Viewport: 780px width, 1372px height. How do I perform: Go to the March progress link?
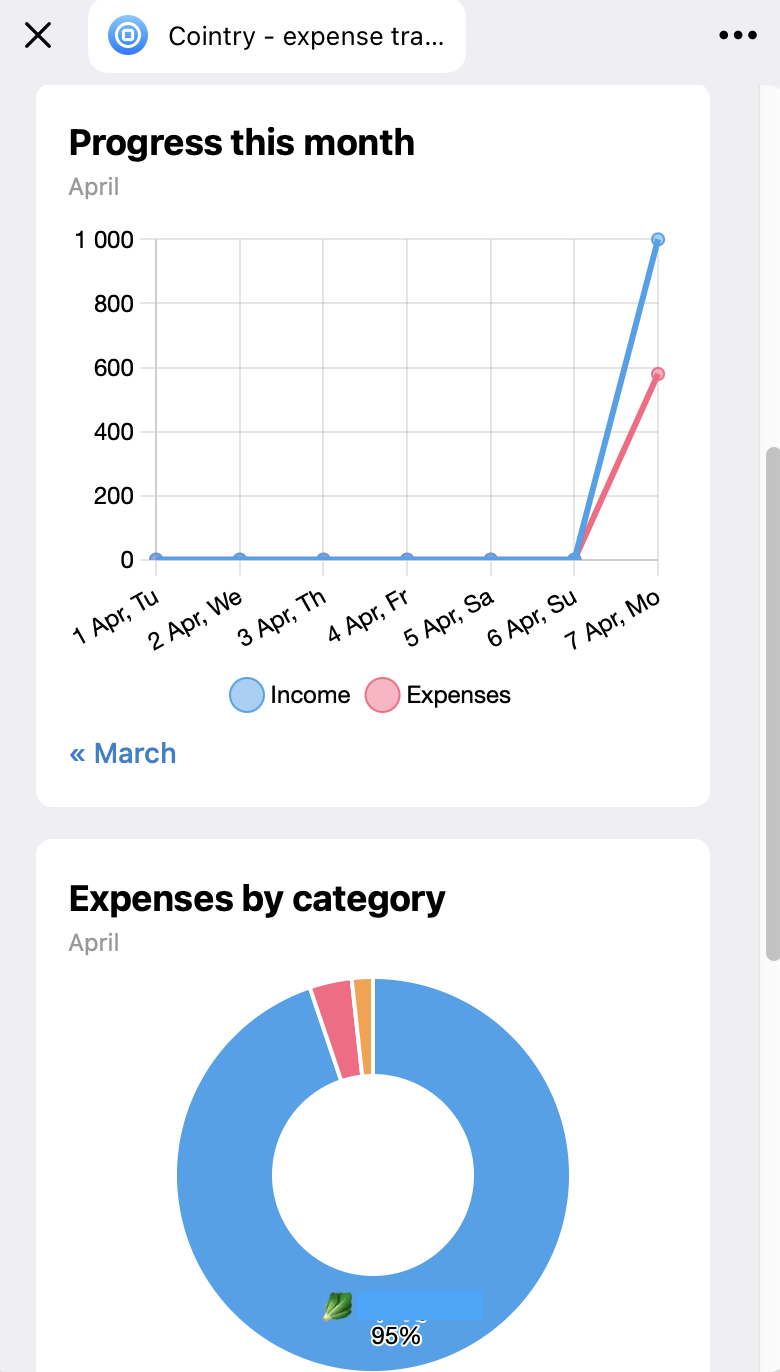pos(123,753)
